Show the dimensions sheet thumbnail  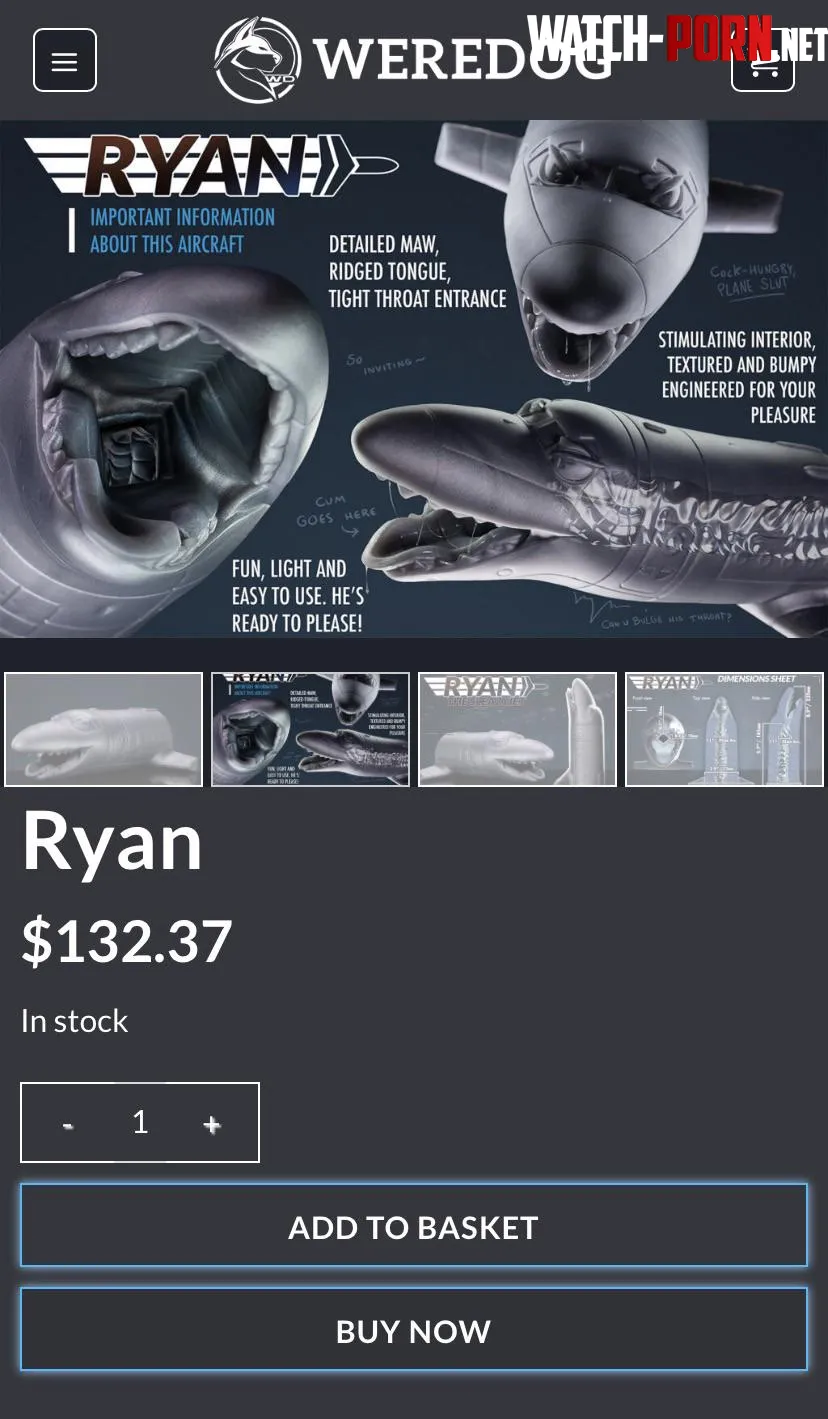tap(724, 729)
